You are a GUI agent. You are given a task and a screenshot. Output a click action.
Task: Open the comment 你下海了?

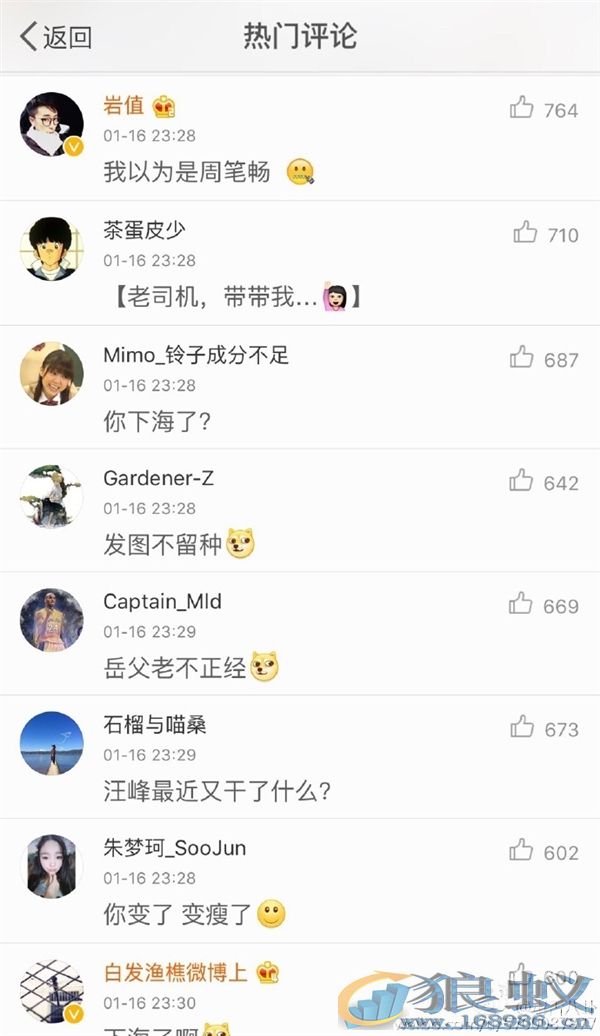tap(157, 422)
